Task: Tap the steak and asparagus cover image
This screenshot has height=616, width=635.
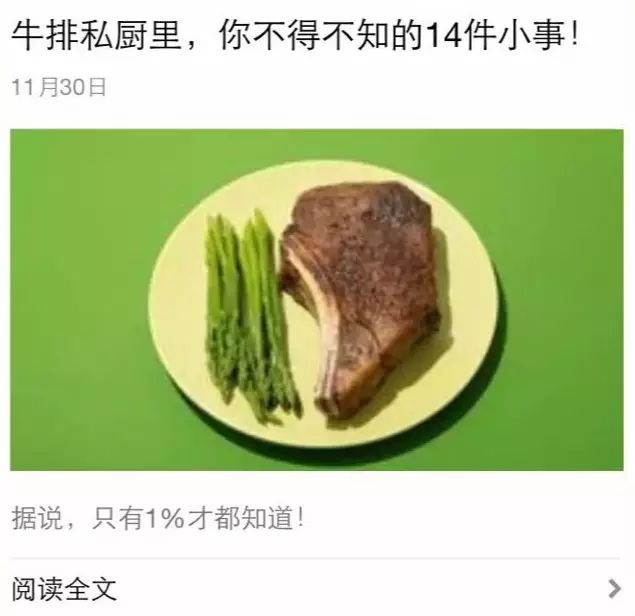Action: pyautogui.click(x=316, y=300)
